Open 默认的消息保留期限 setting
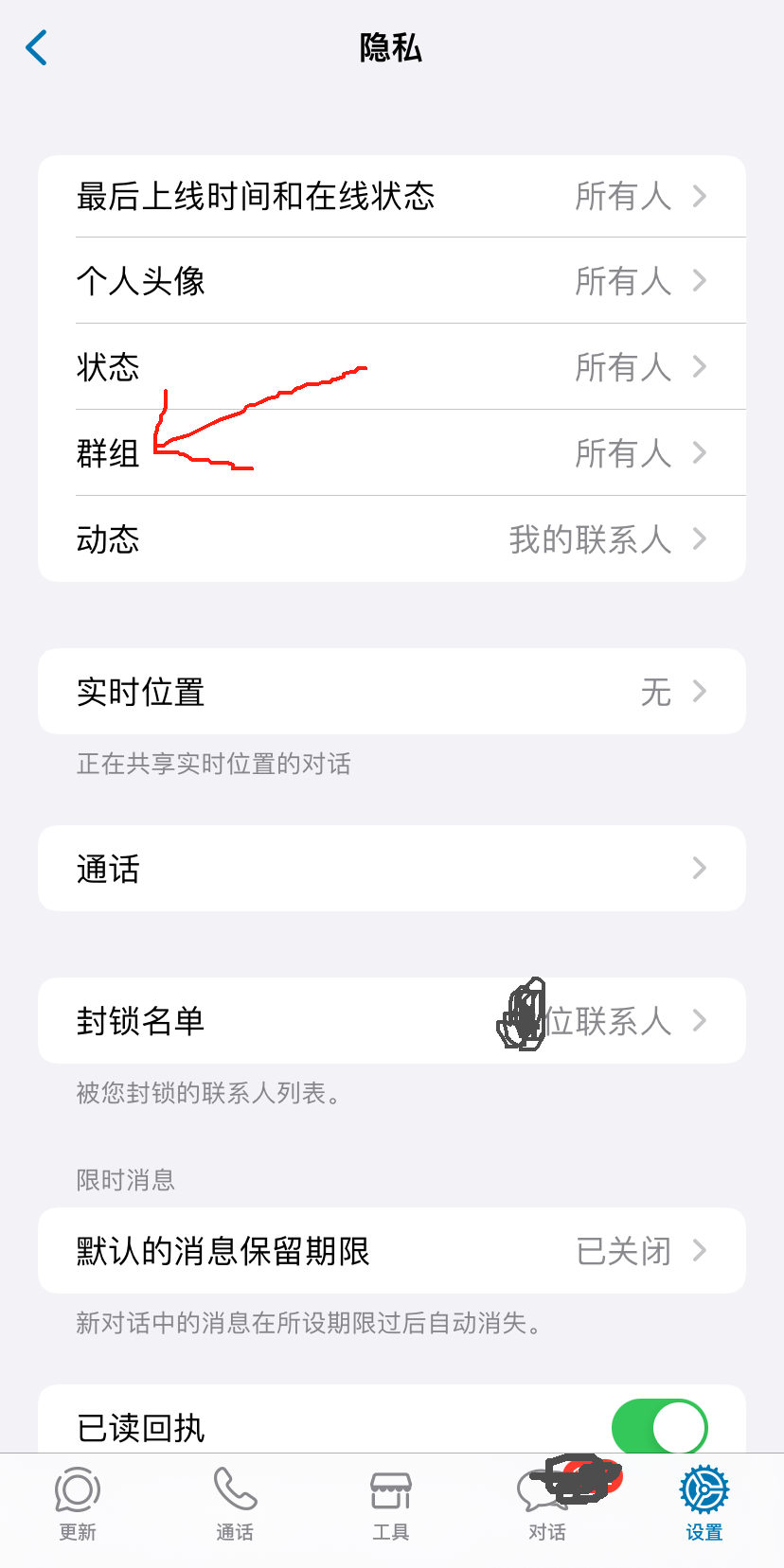 point(392,1251)
